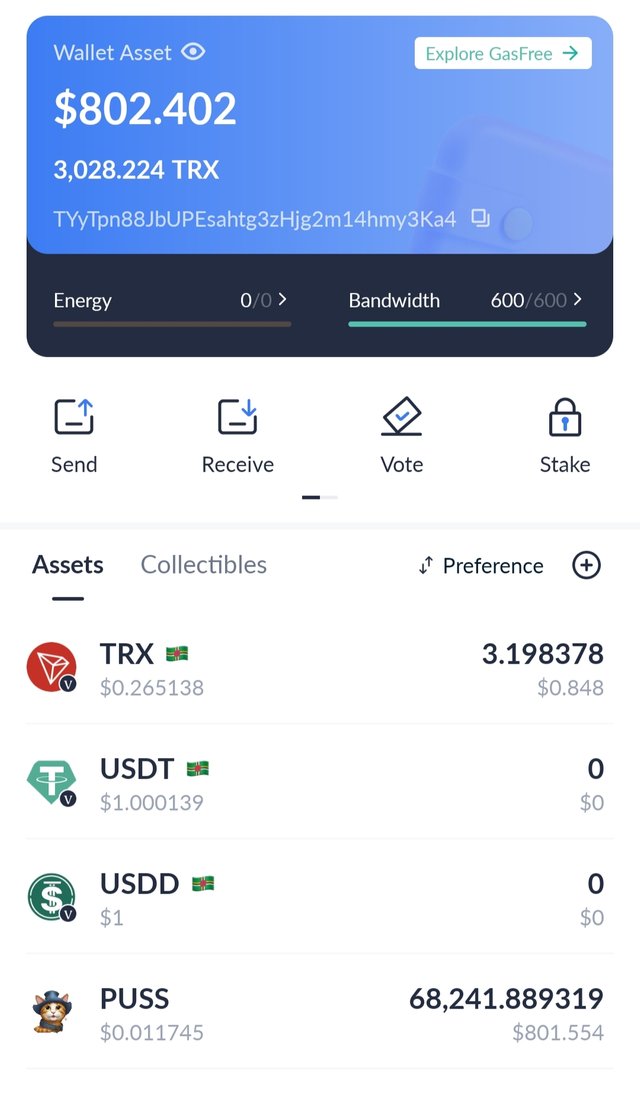640x1109 pixels.
Task: Select the Assets tab
Action: pyautogui.click(x=68, y=565)
